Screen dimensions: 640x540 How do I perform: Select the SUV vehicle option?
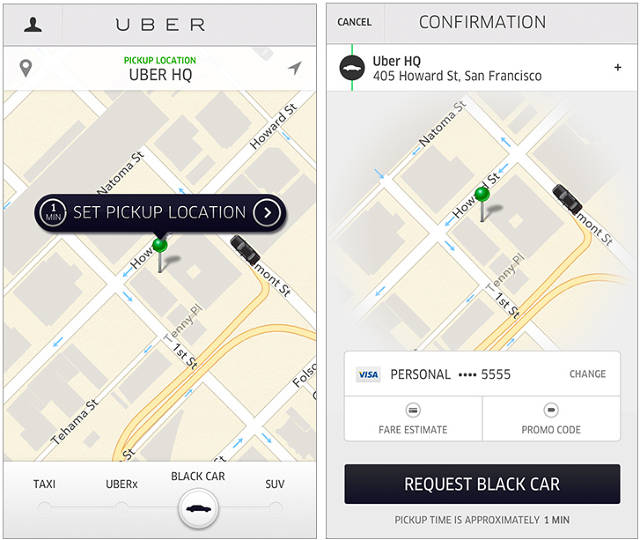(275, 485)
